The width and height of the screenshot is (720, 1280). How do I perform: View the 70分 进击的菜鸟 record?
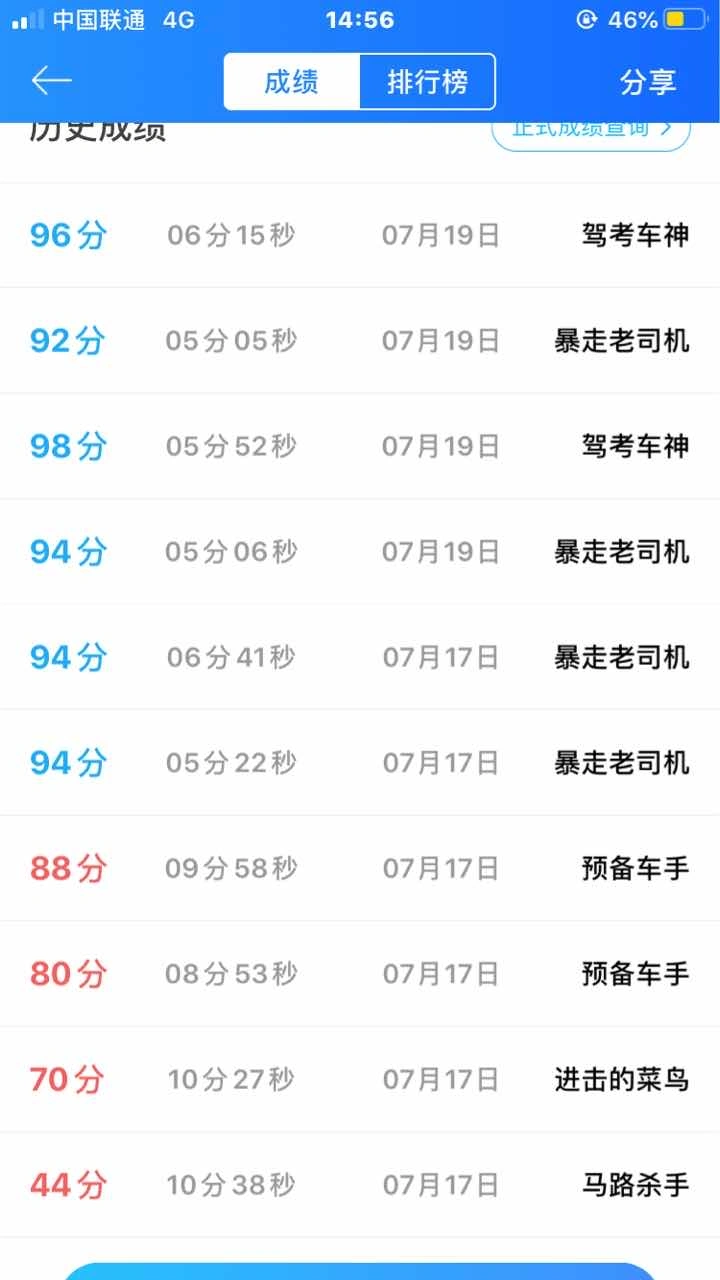pos(360,1079)
